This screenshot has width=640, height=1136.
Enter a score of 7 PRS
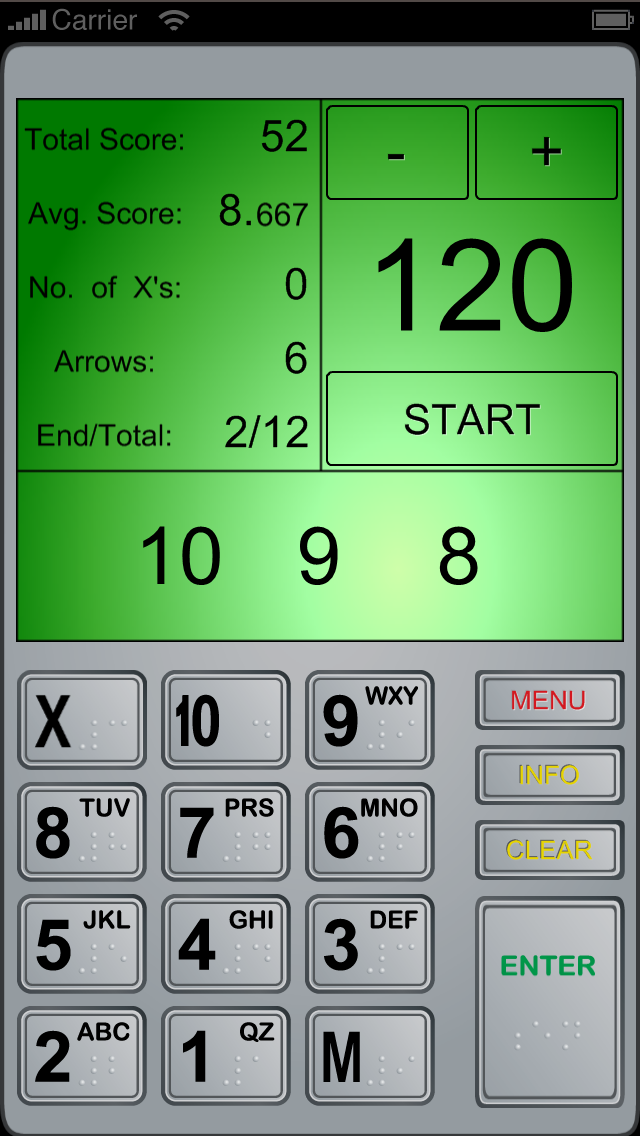pyautogui.click(x=225, y=832)
